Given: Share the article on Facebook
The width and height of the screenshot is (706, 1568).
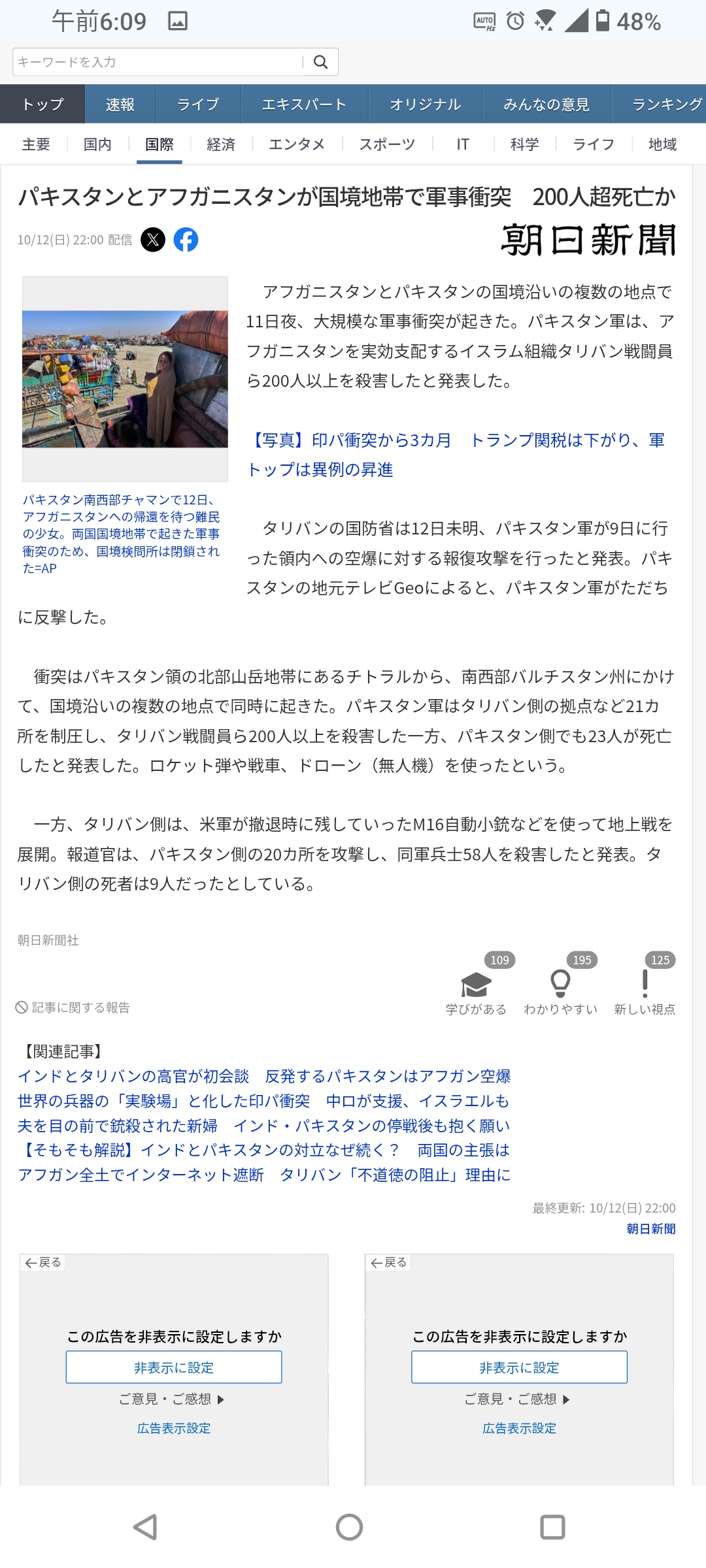Looking at the screenshot, I should pos(186,240).
